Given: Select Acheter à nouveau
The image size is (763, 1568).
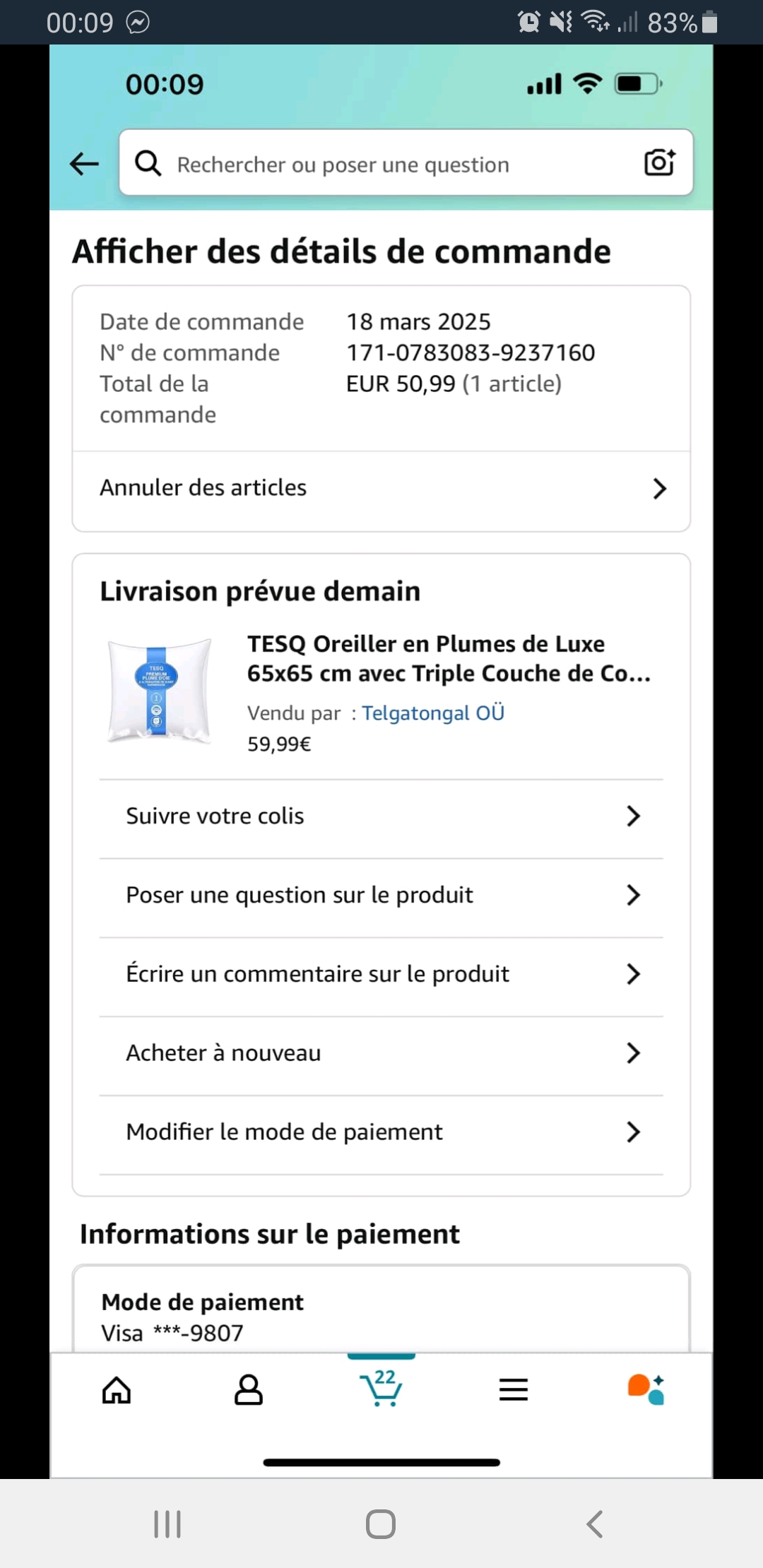Looking at the screenshot, I should (381, 1054).
